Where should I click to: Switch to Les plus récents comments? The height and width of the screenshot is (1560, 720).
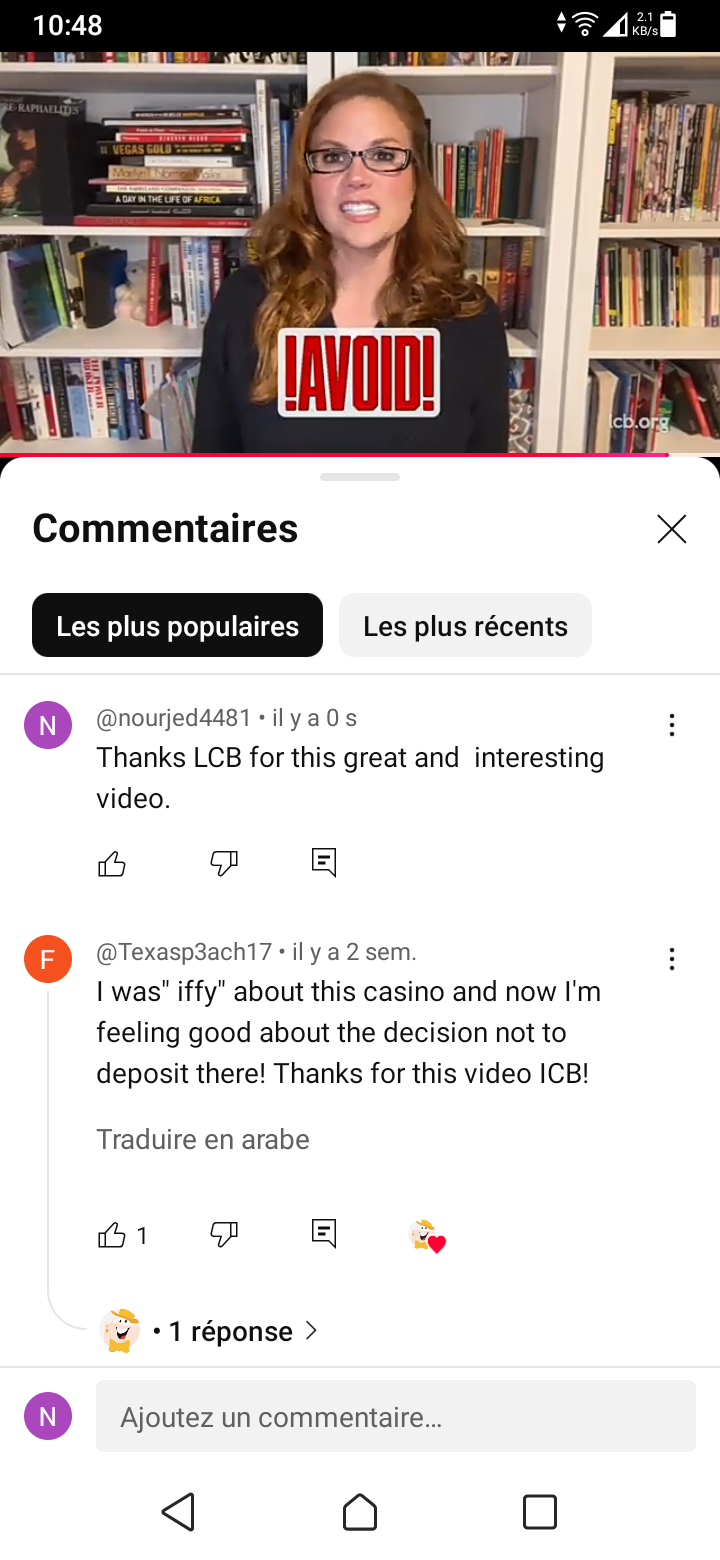click(465, 626)
